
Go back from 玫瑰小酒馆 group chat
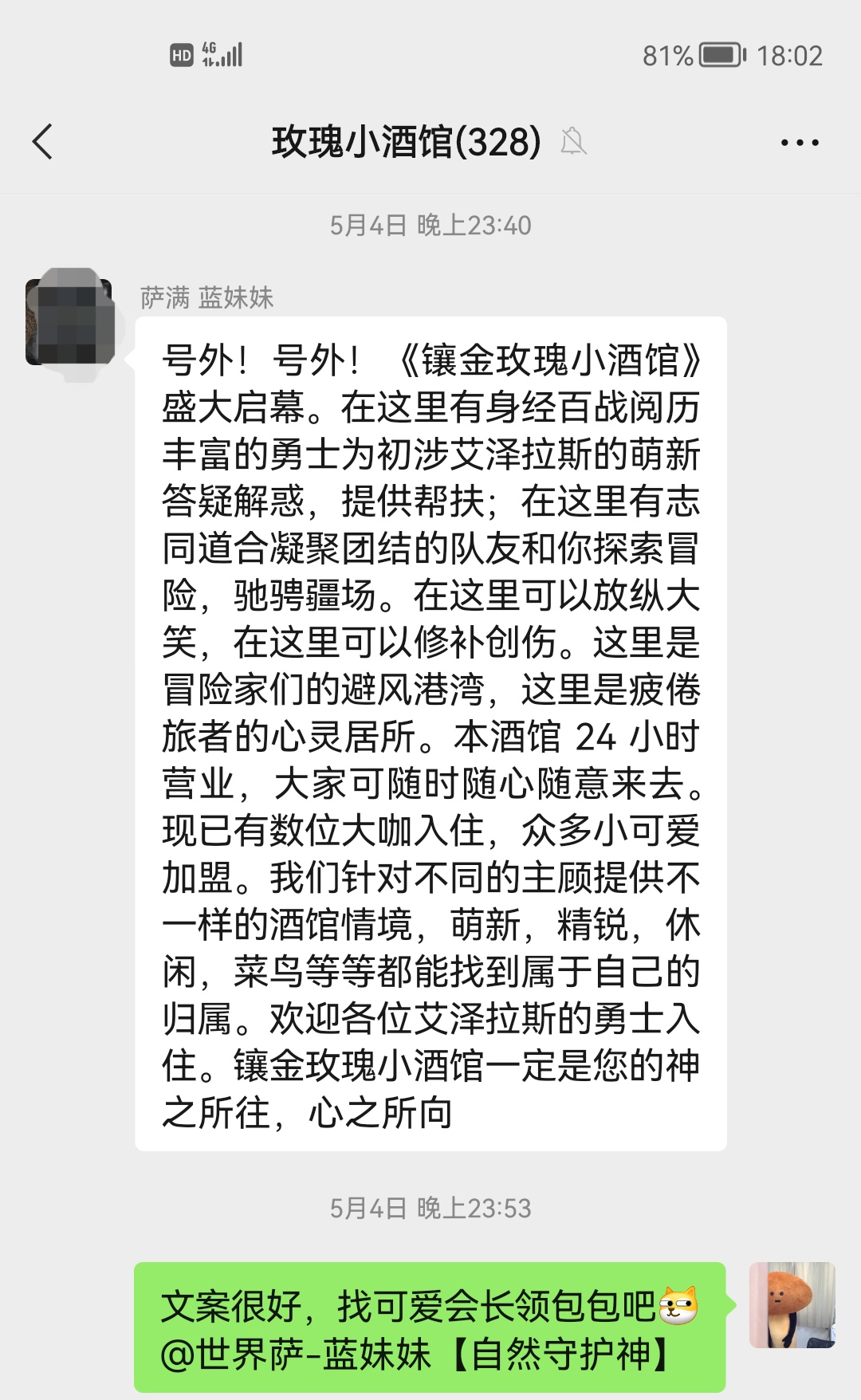(x=43, y=142)
